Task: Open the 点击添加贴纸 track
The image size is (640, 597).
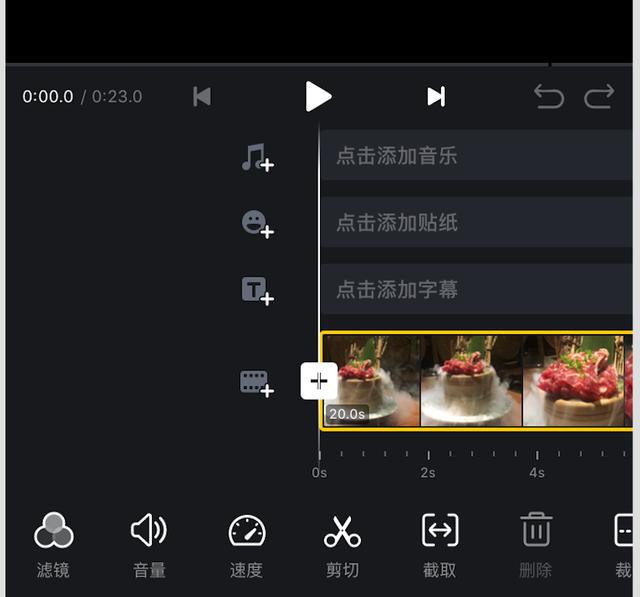Action: pos(476,222)
